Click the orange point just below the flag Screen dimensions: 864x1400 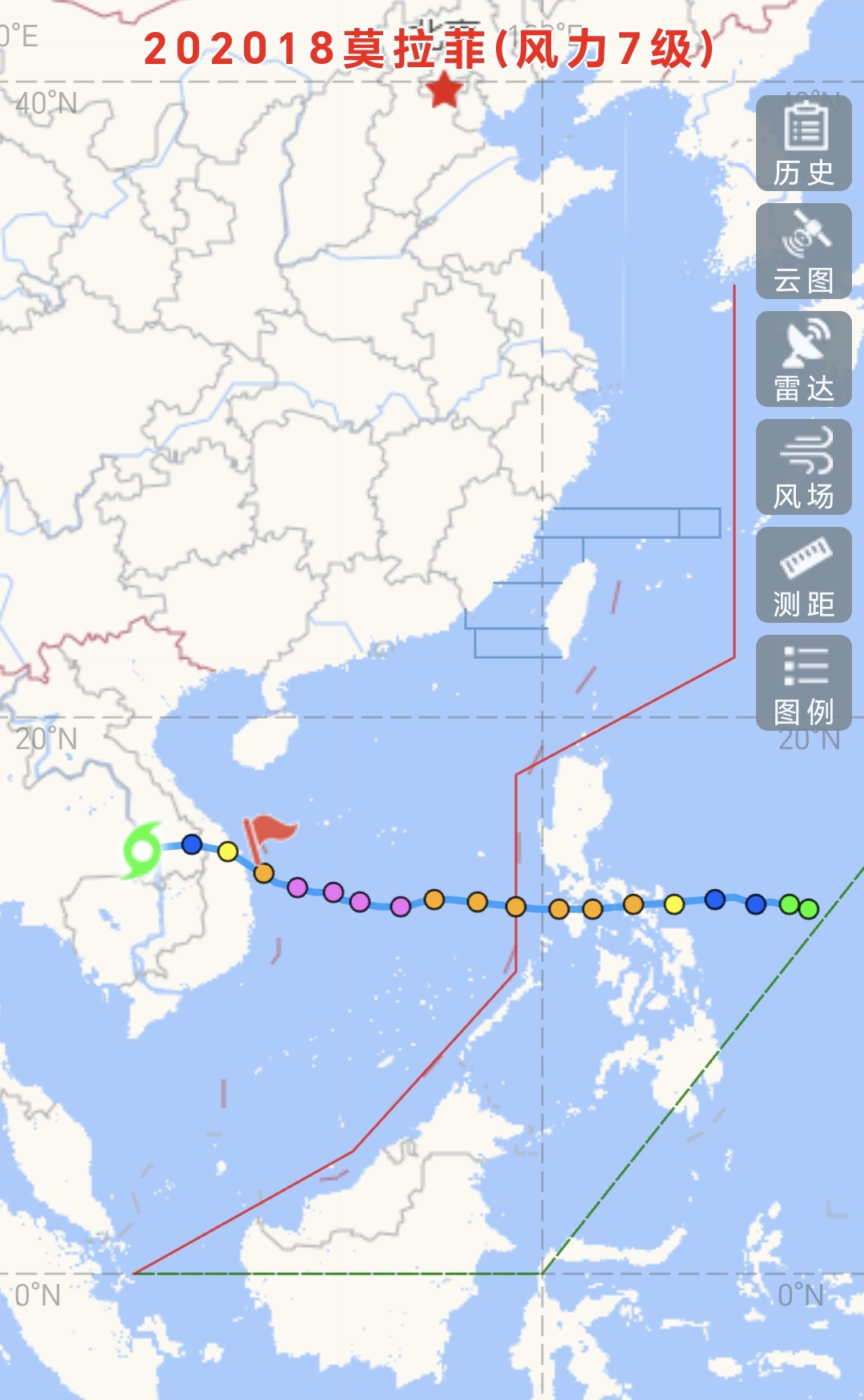(x=264, y=874)
